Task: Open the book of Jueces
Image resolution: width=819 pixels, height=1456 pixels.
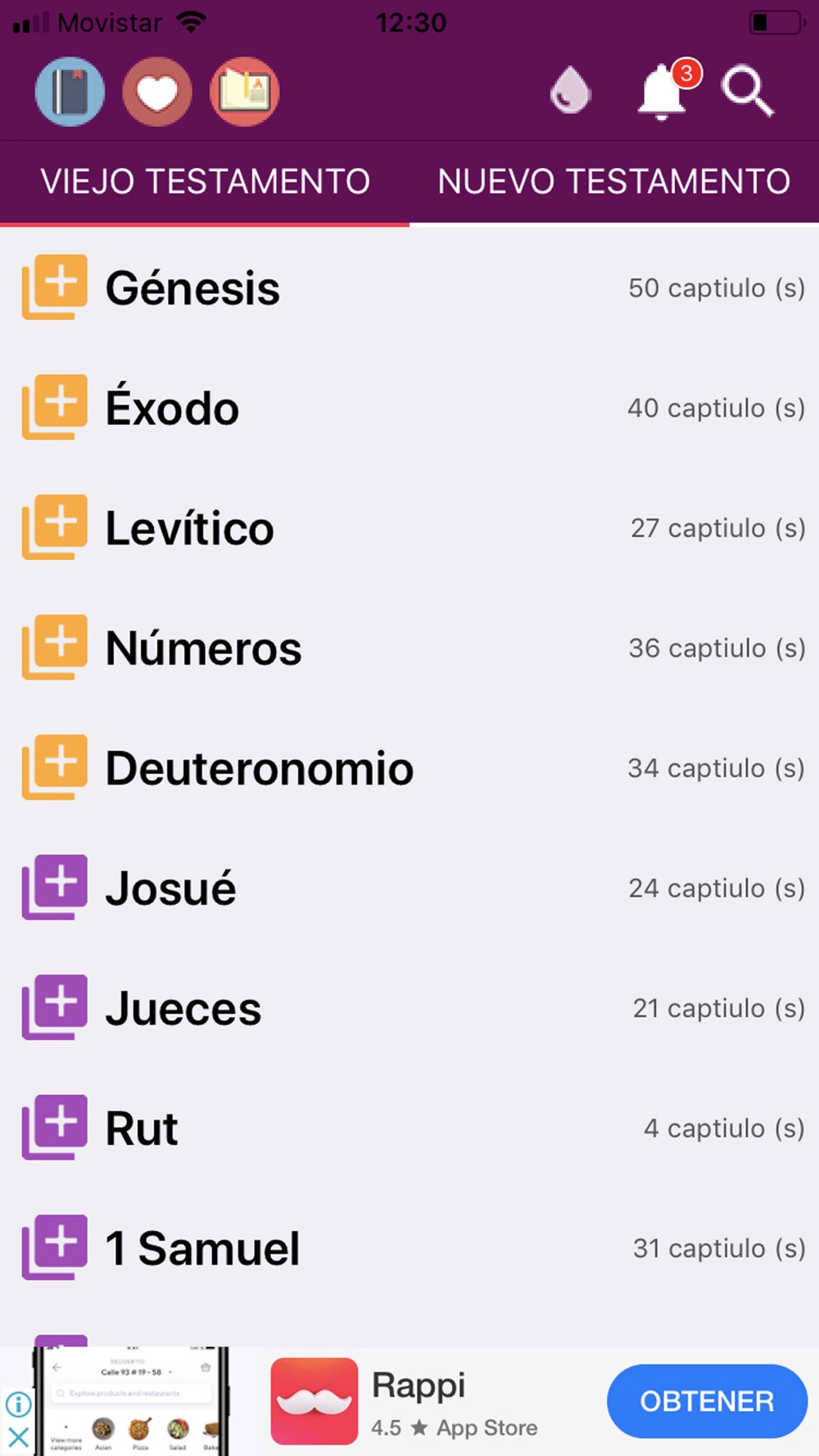Action: click(x=409, y=1008)
